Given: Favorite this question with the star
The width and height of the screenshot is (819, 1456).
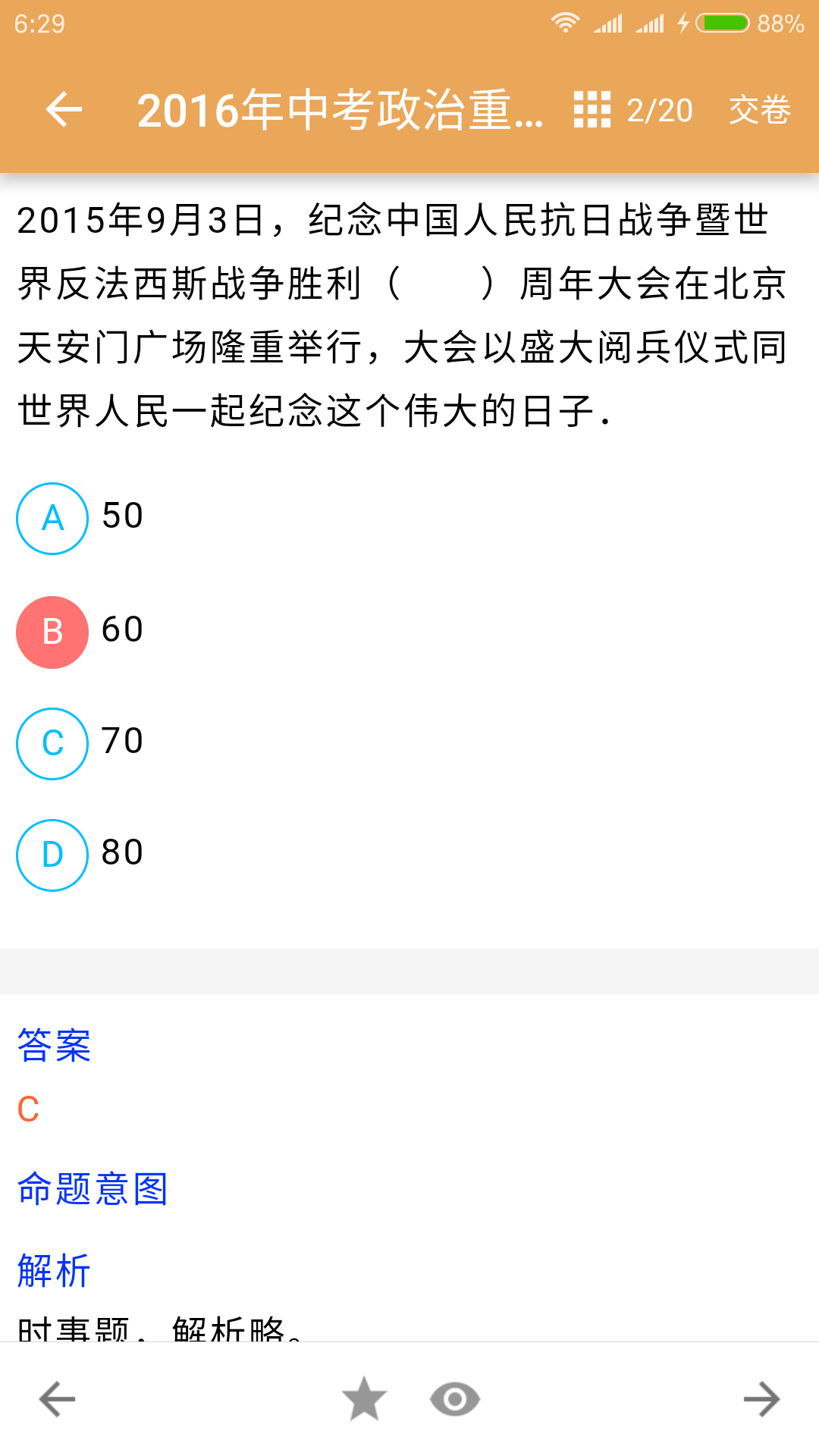Looking at the screenshot, I should click(365, 1399).
